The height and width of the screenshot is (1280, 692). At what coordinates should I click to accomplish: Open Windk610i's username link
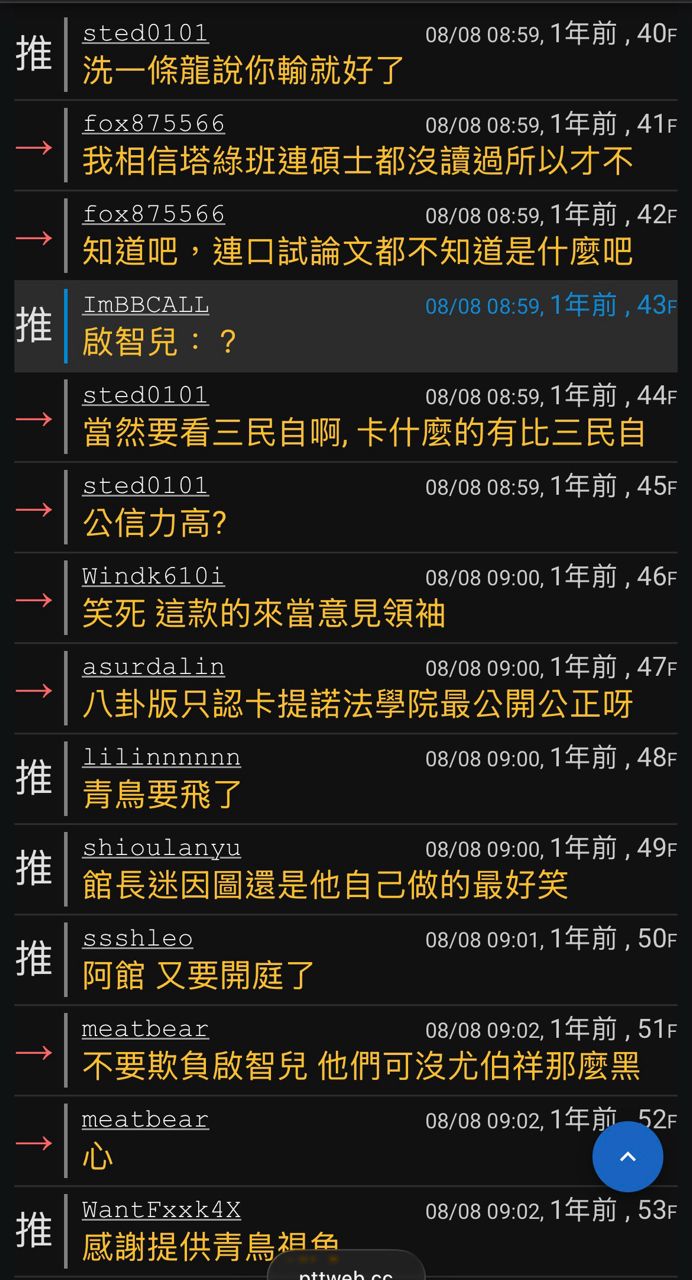pyautogui.click(x=153, y=577)
